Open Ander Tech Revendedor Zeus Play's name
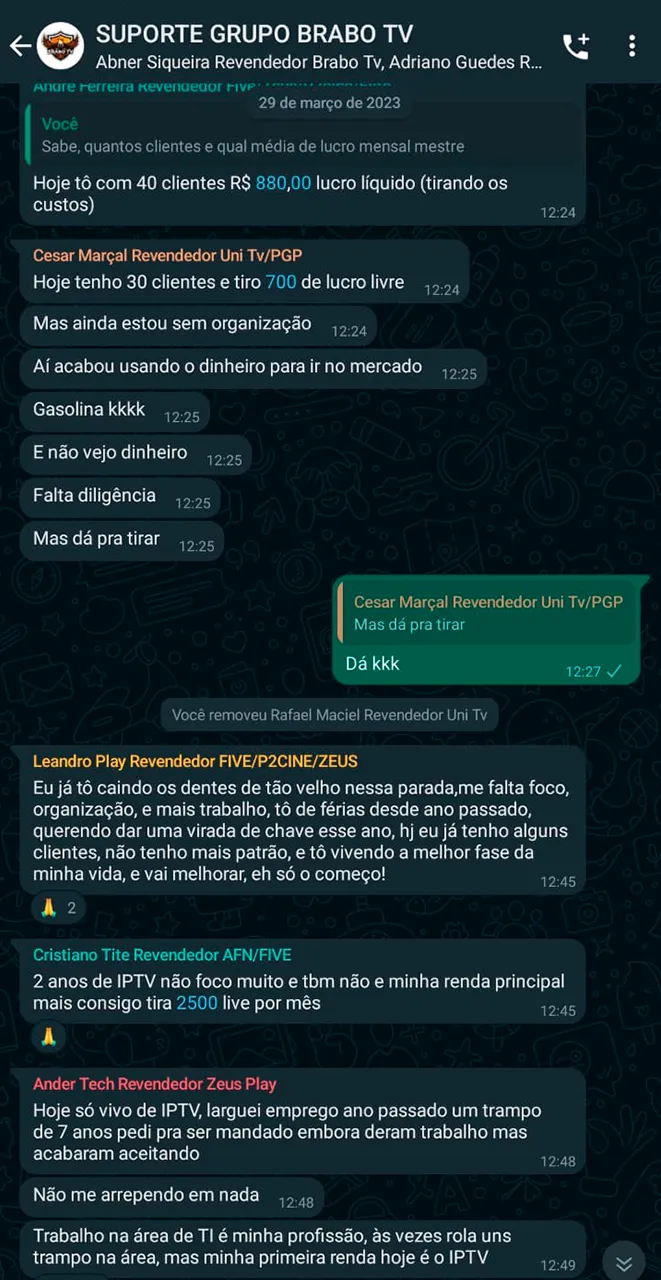The height and width of the screenshot is (1280, 661). click(x=154, y=1084)
